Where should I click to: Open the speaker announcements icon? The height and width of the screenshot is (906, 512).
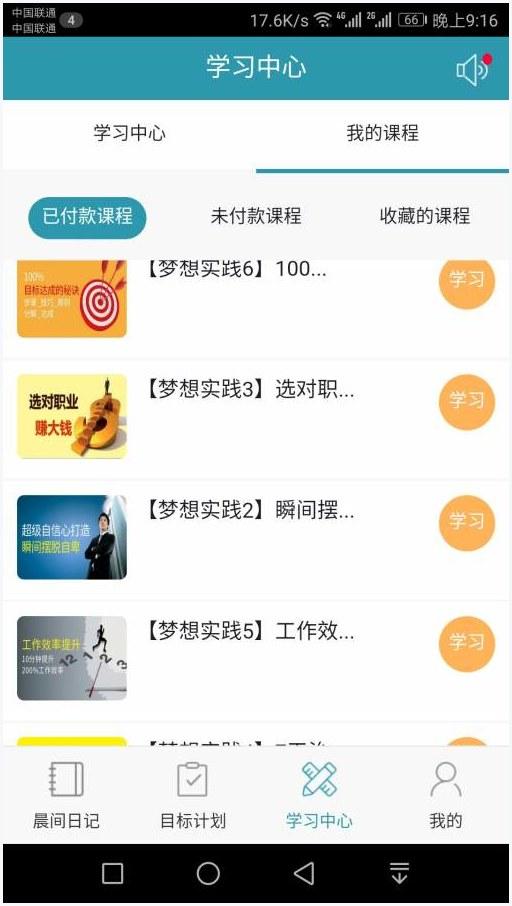coord(473,69)
